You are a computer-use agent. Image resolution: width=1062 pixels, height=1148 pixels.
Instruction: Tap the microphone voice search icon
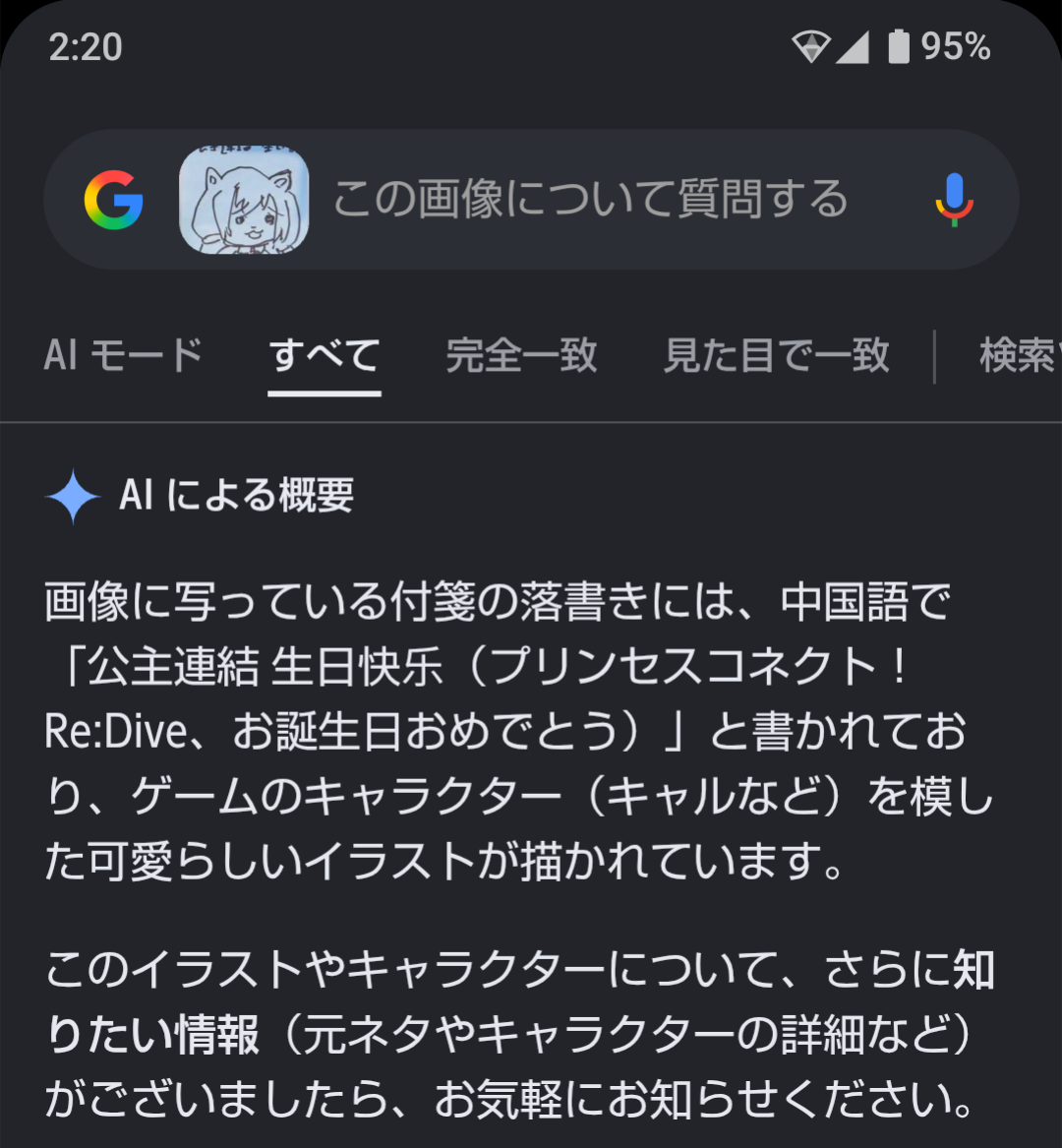click(954, 200)
